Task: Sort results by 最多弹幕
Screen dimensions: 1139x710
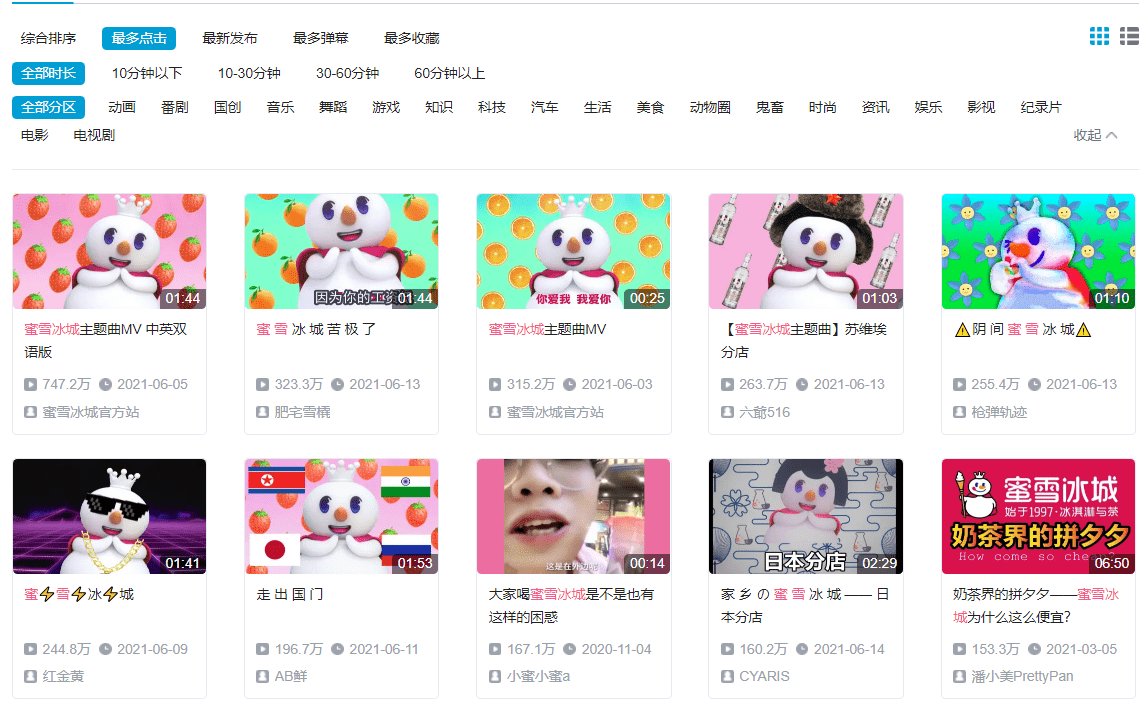Action: coord(320,38)
